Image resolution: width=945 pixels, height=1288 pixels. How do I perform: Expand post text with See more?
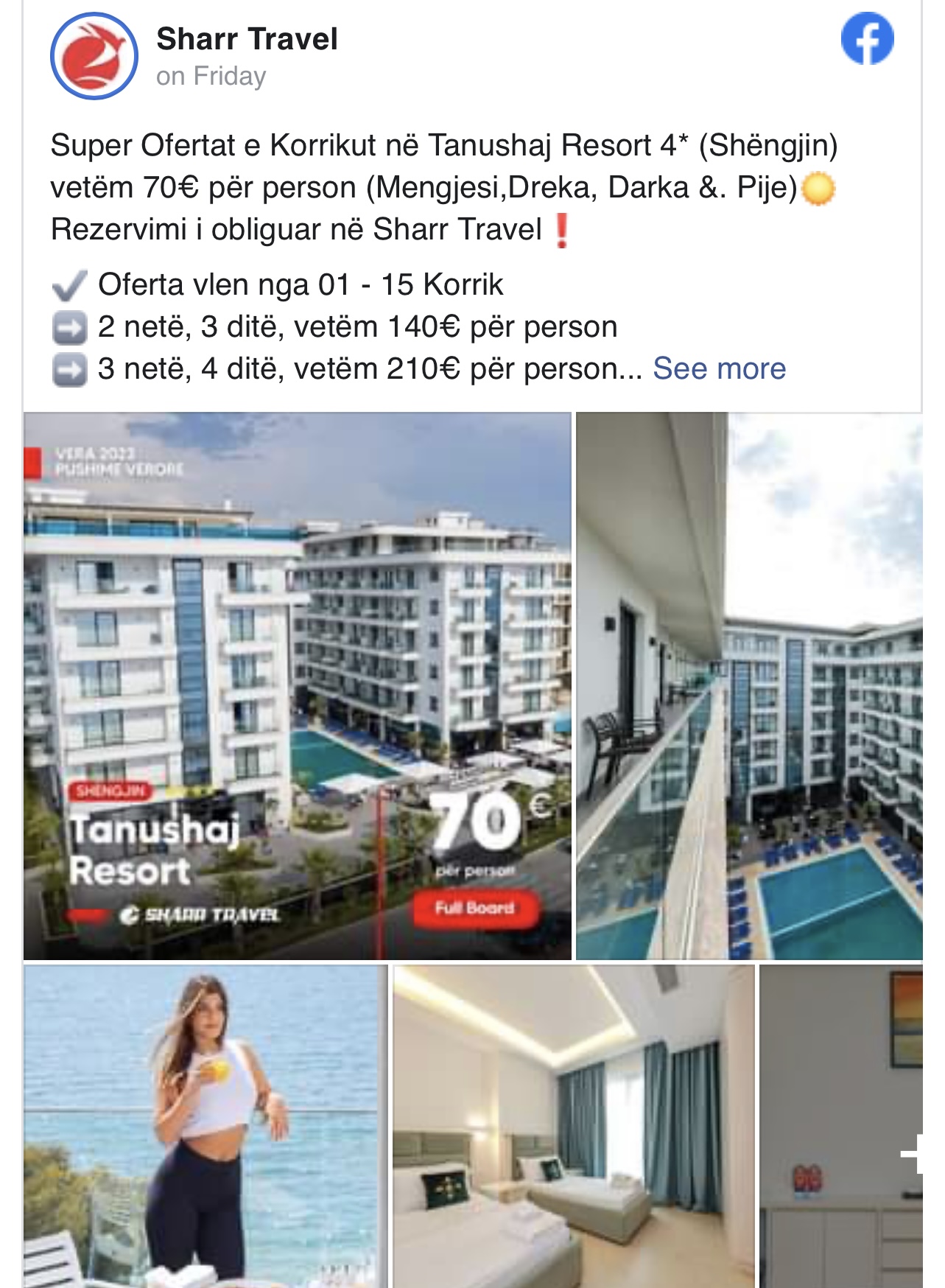719,368
